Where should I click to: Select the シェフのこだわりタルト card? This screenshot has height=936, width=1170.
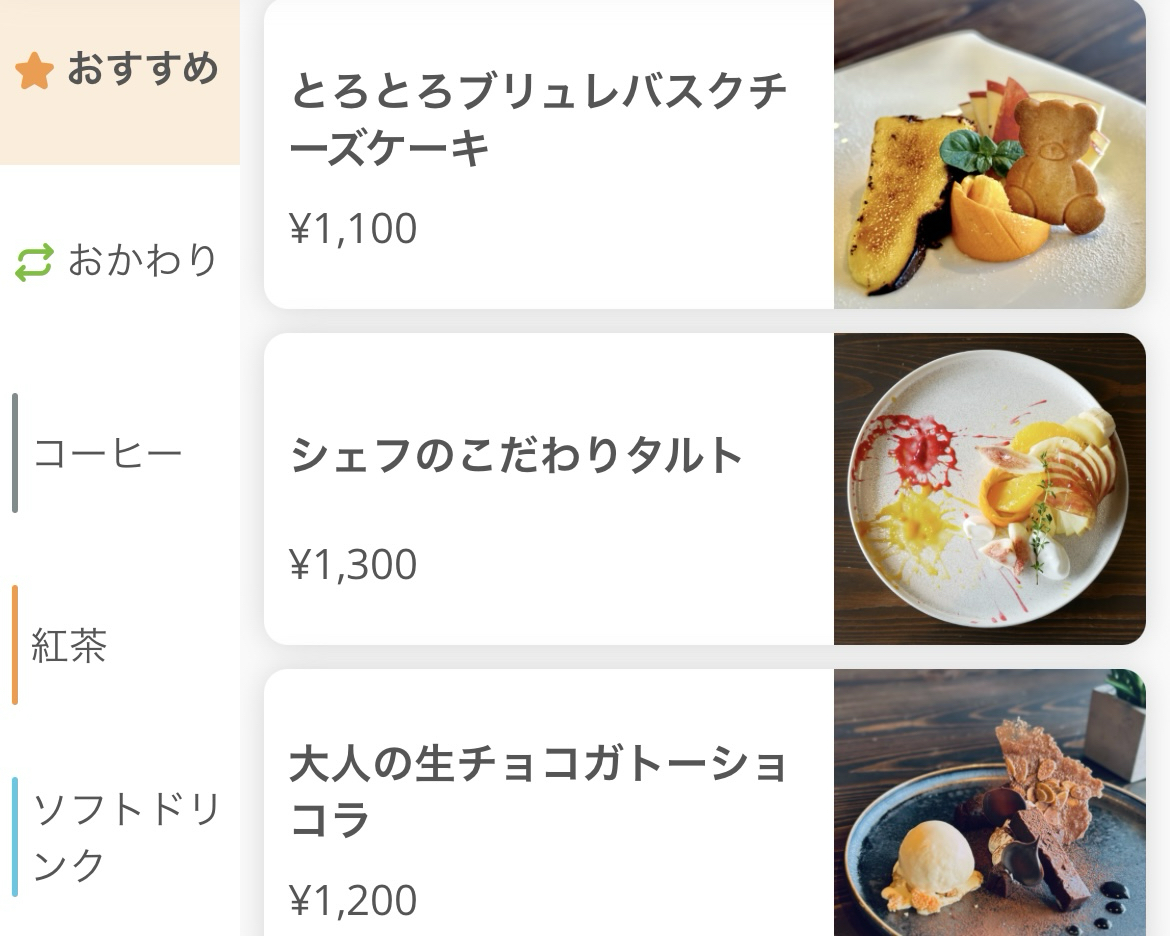[x=704, y=489]
